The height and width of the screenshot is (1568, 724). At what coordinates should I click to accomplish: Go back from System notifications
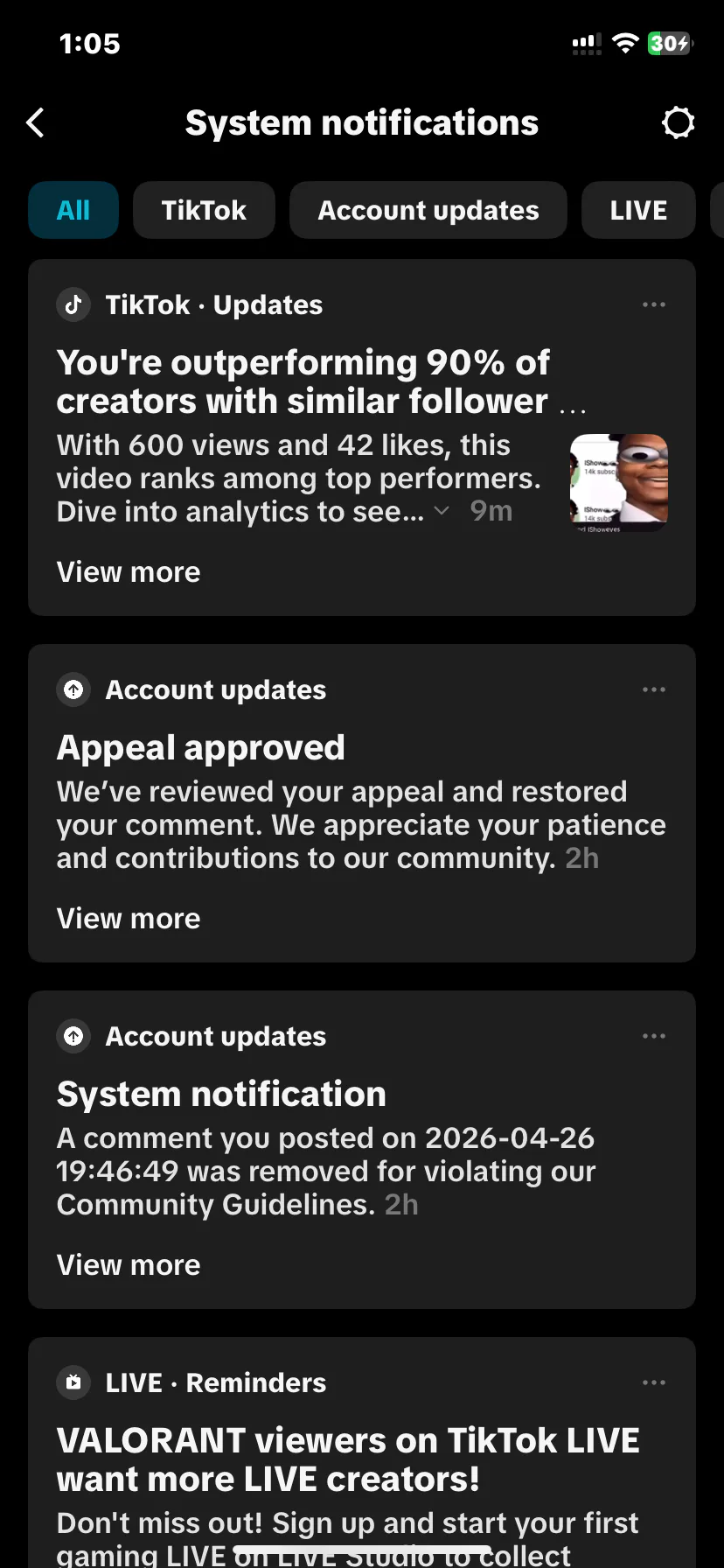coord(36,123)
